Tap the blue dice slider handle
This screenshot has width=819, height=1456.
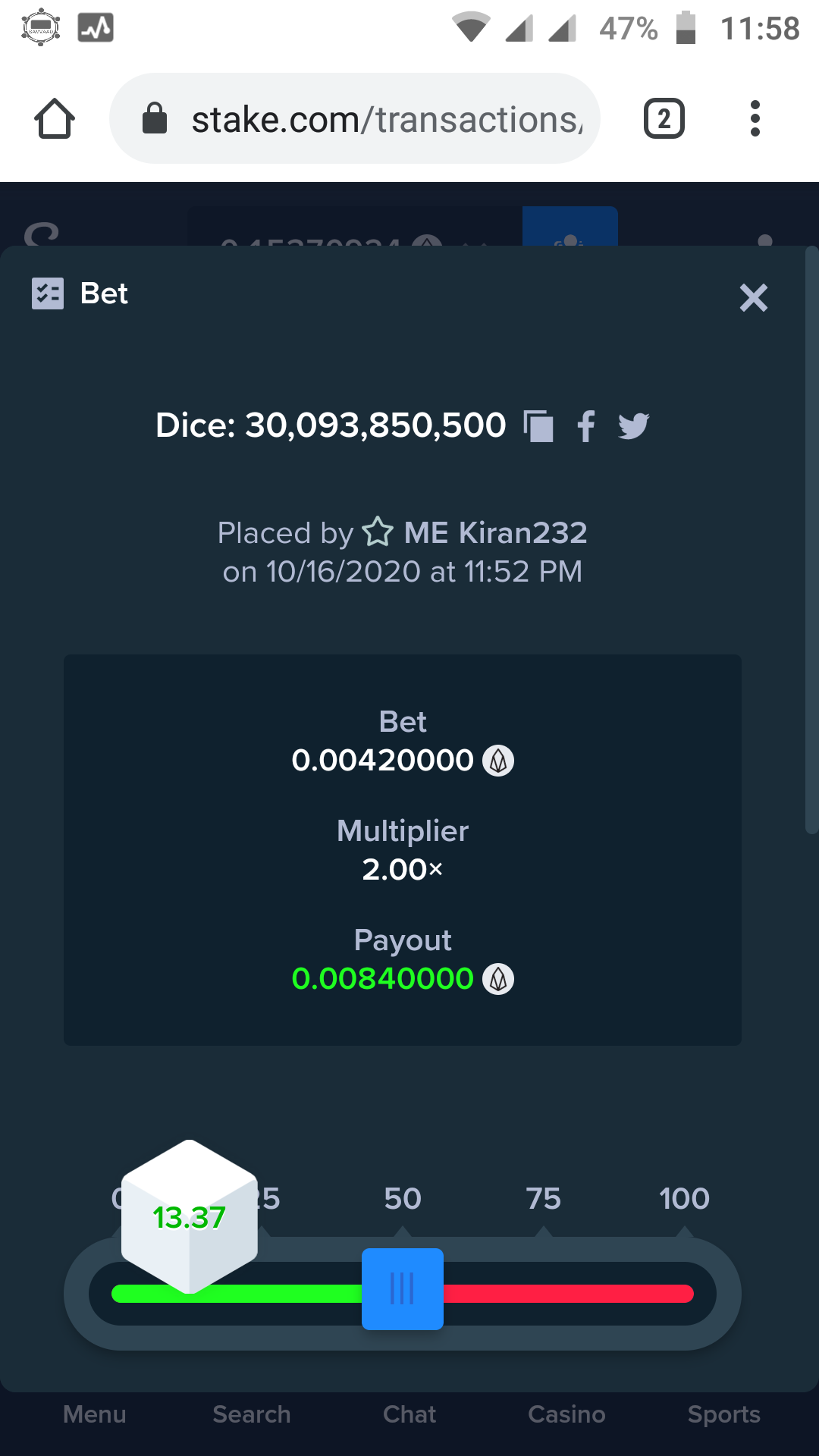(403, 1288)
